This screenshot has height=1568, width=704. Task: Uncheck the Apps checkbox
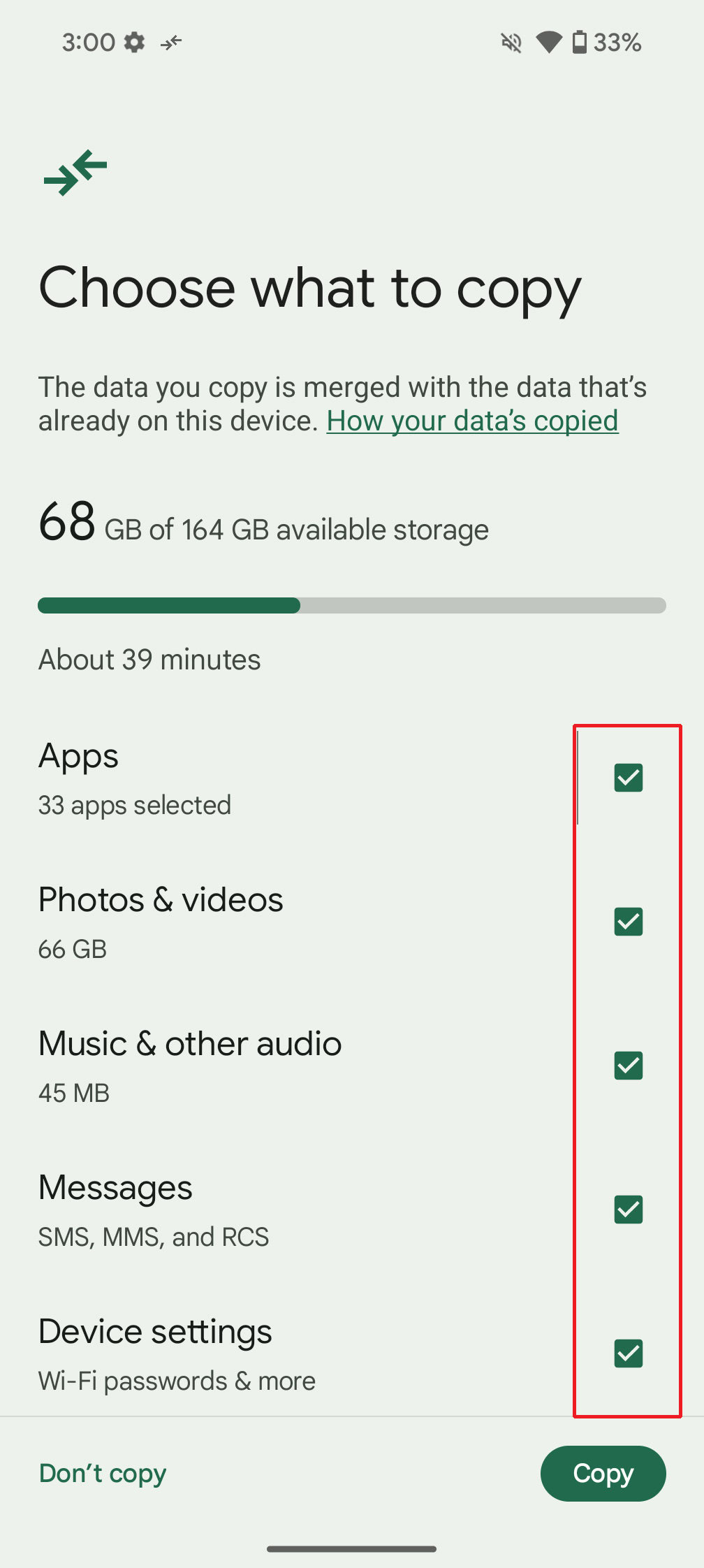pyautogui.click(x=628, y=778)
